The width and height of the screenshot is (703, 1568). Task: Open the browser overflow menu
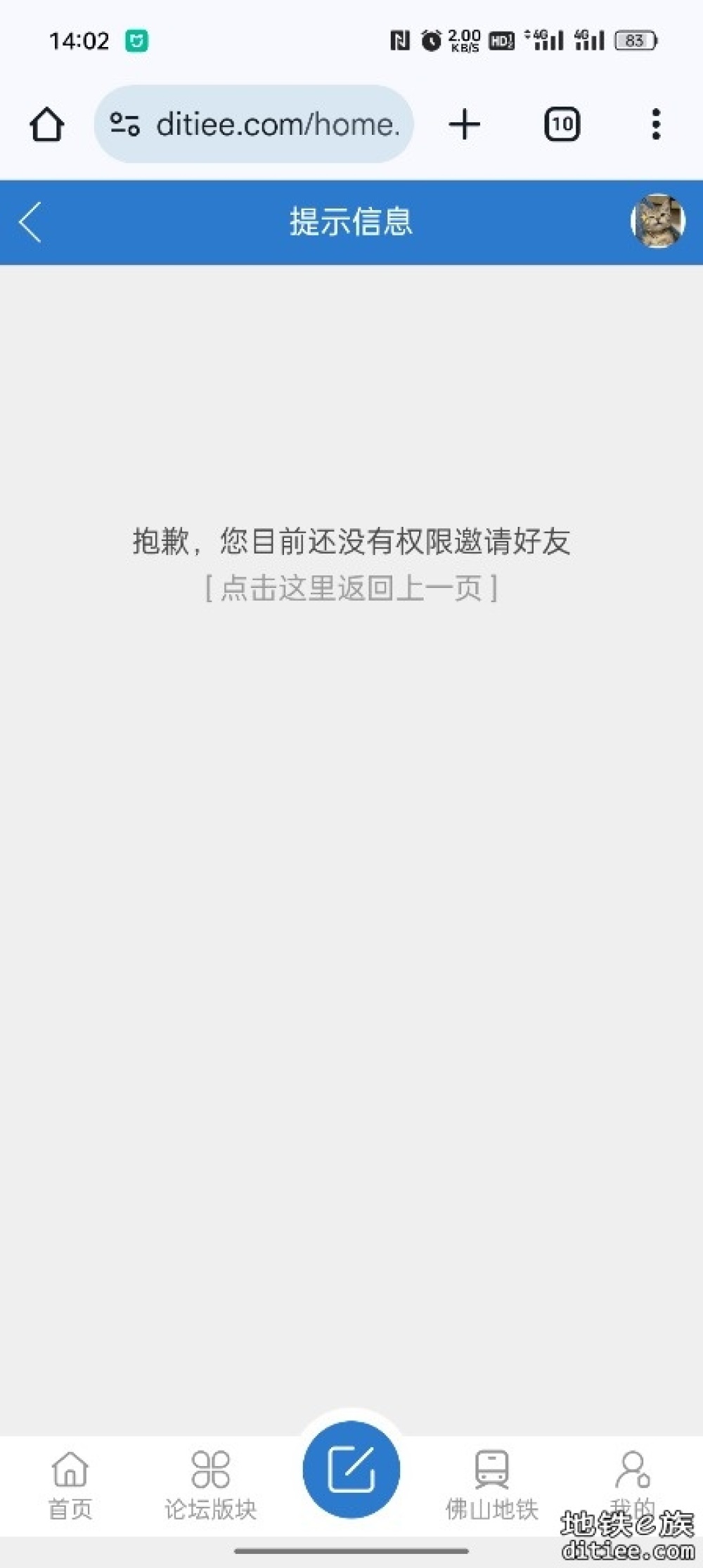pos(656,124)
